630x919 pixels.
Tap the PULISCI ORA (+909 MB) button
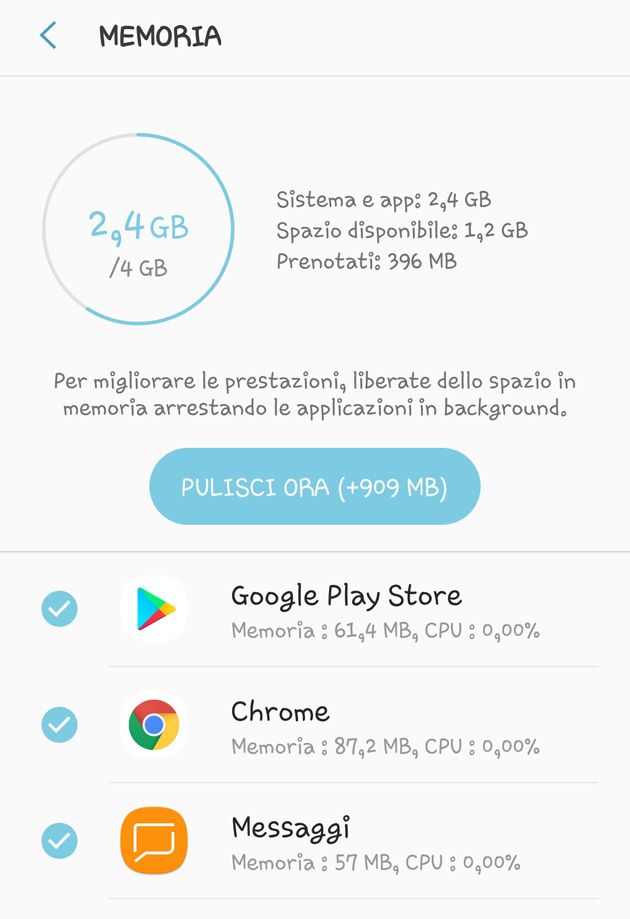(314, 487)
